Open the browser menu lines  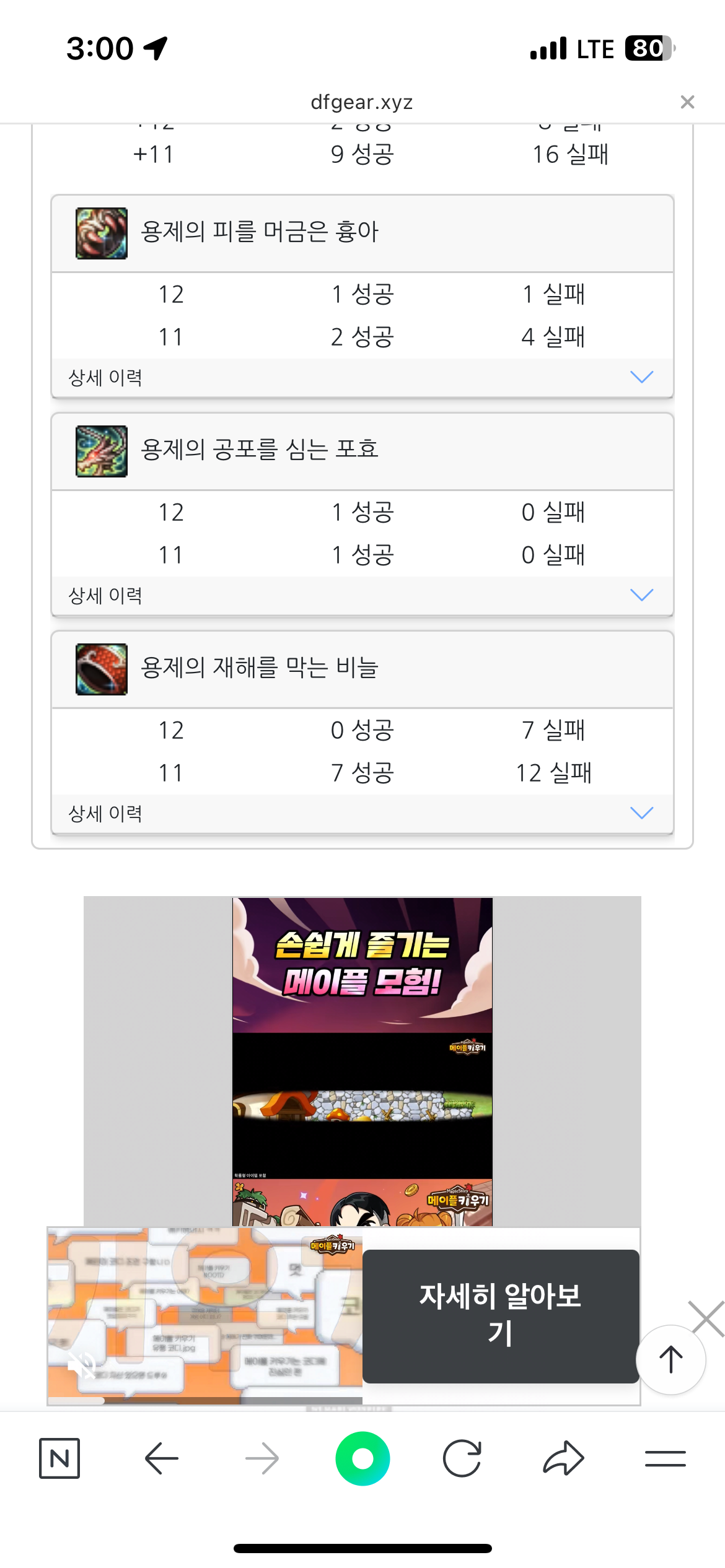(665, 1458)
